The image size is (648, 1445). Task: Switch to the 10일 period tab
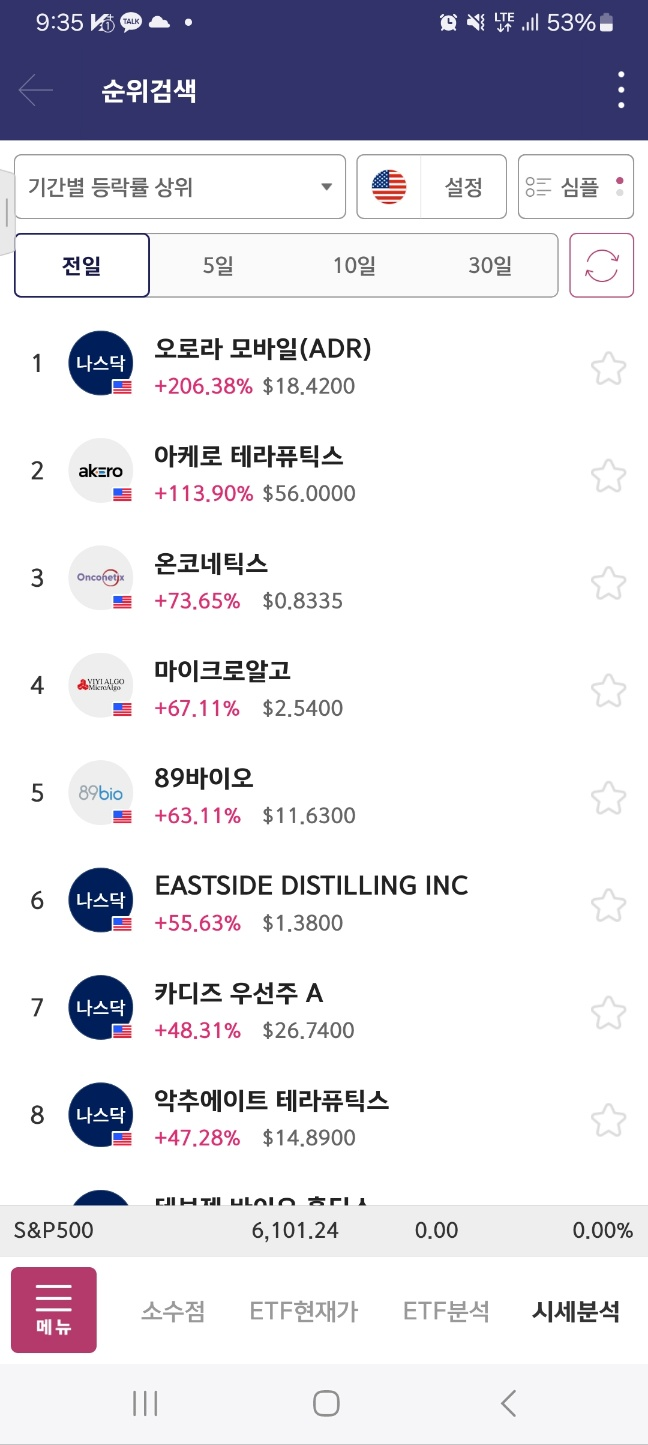tap(354, 266)
